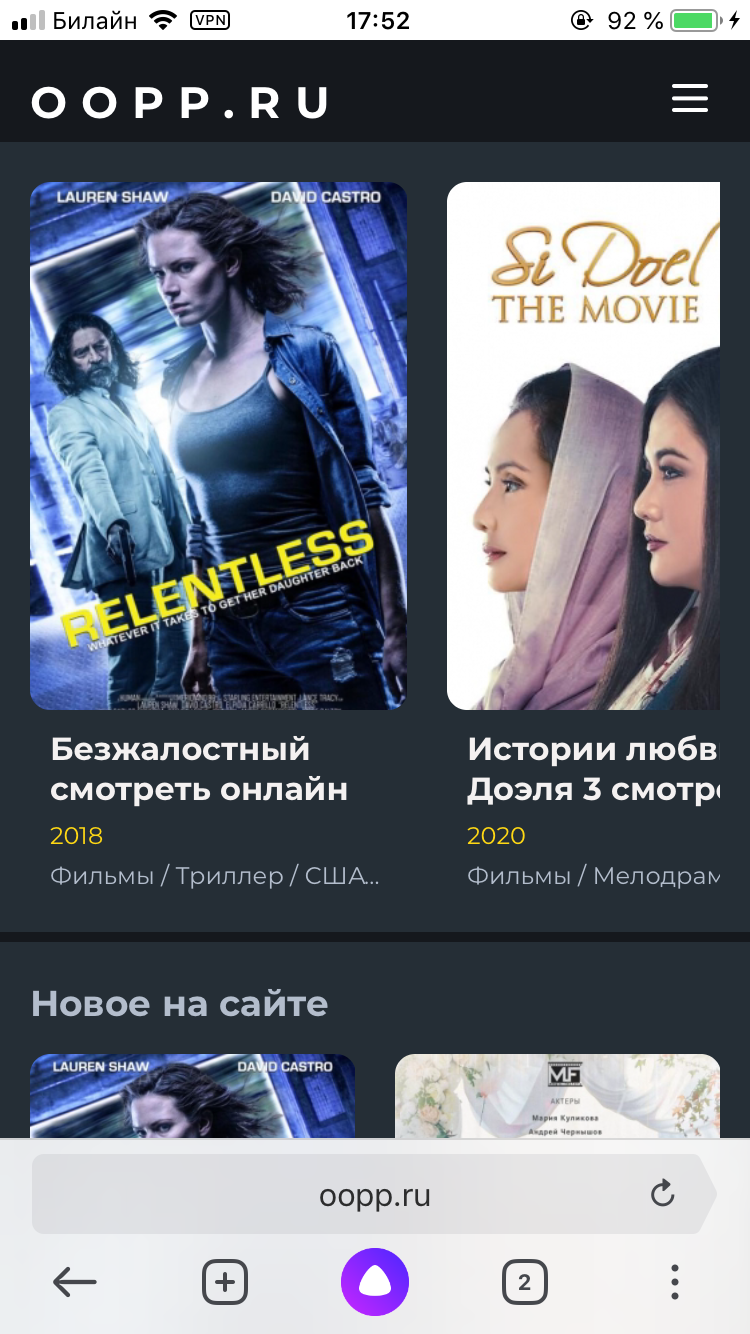This screenshot has height=1334, width=750.
Task: Launch the Alice voice assistant
Action: 375,1281
